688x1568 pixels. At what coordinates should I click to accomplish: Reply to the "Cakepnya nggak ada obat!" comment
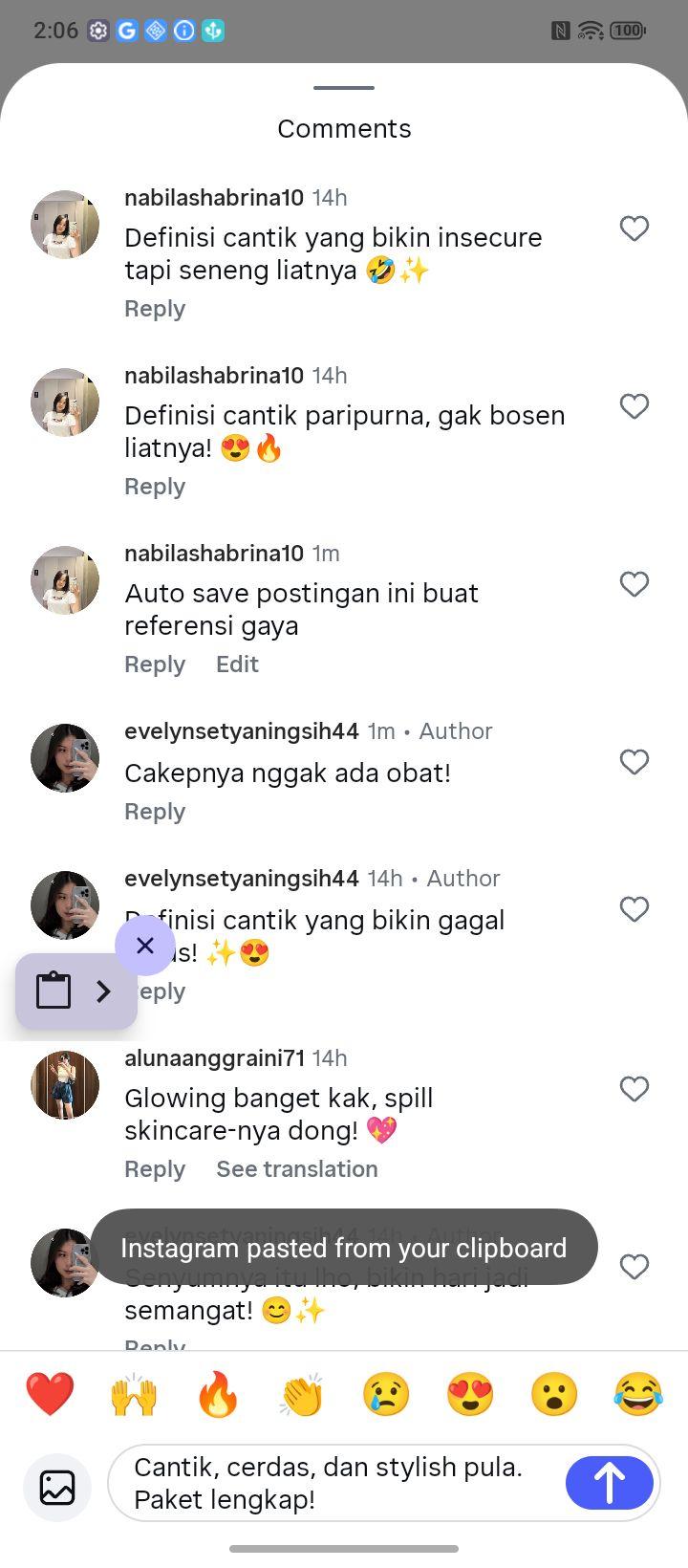click(155, 812)
